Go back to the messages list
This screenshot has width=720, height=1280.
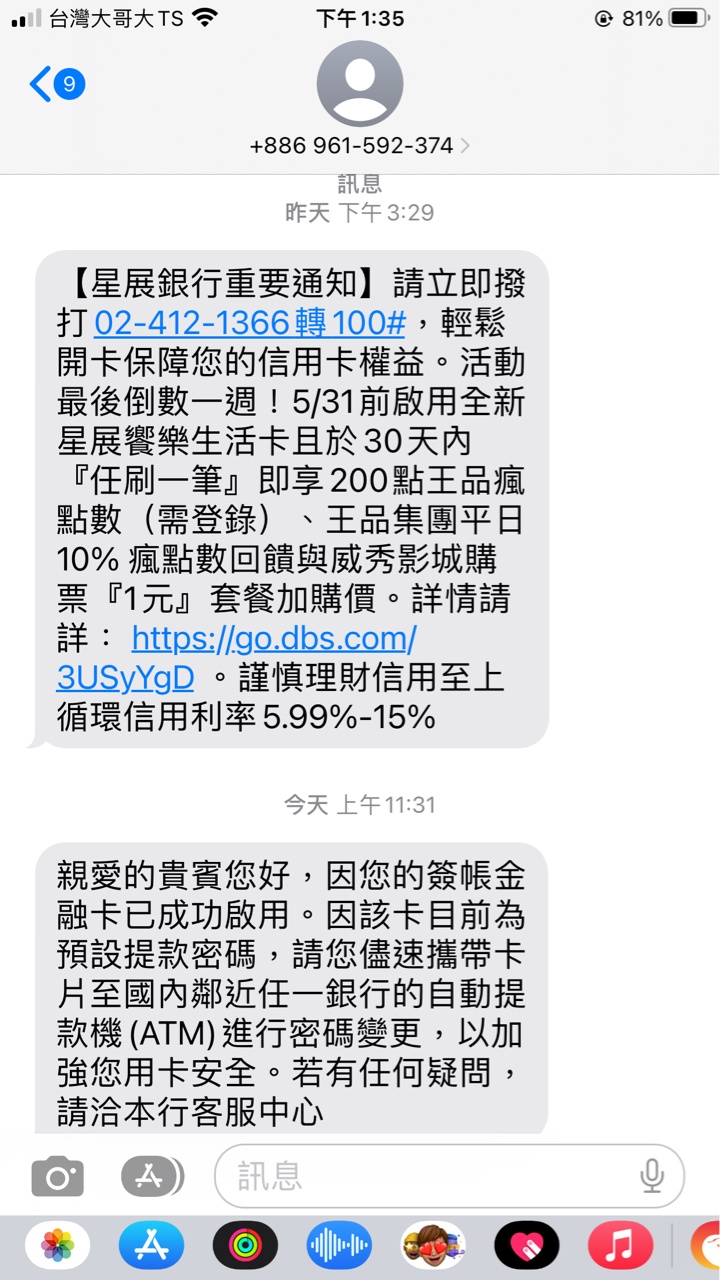(x=57, y=84)
